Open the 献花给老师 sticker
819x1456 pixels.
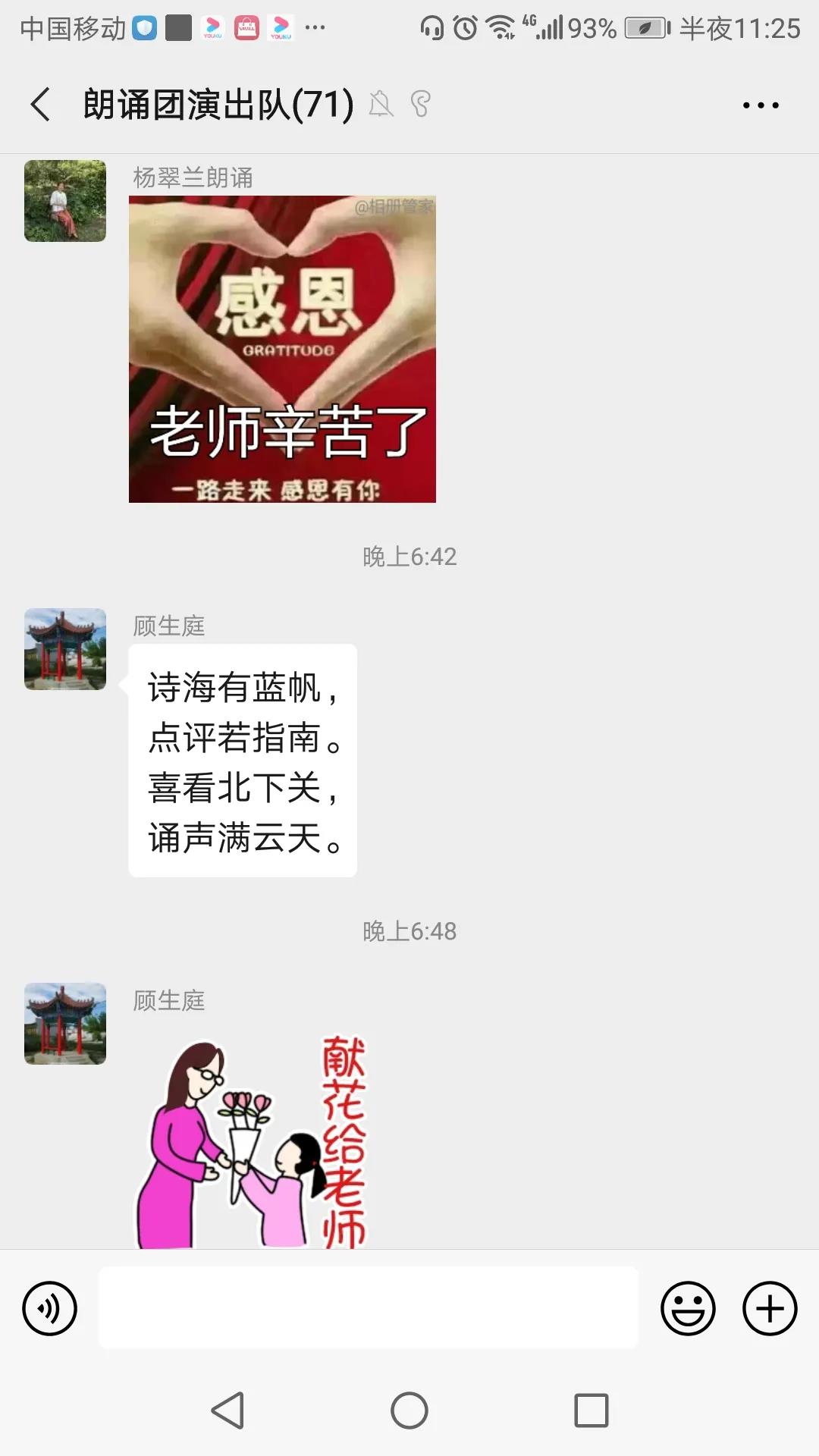[x=252, y=1142]
